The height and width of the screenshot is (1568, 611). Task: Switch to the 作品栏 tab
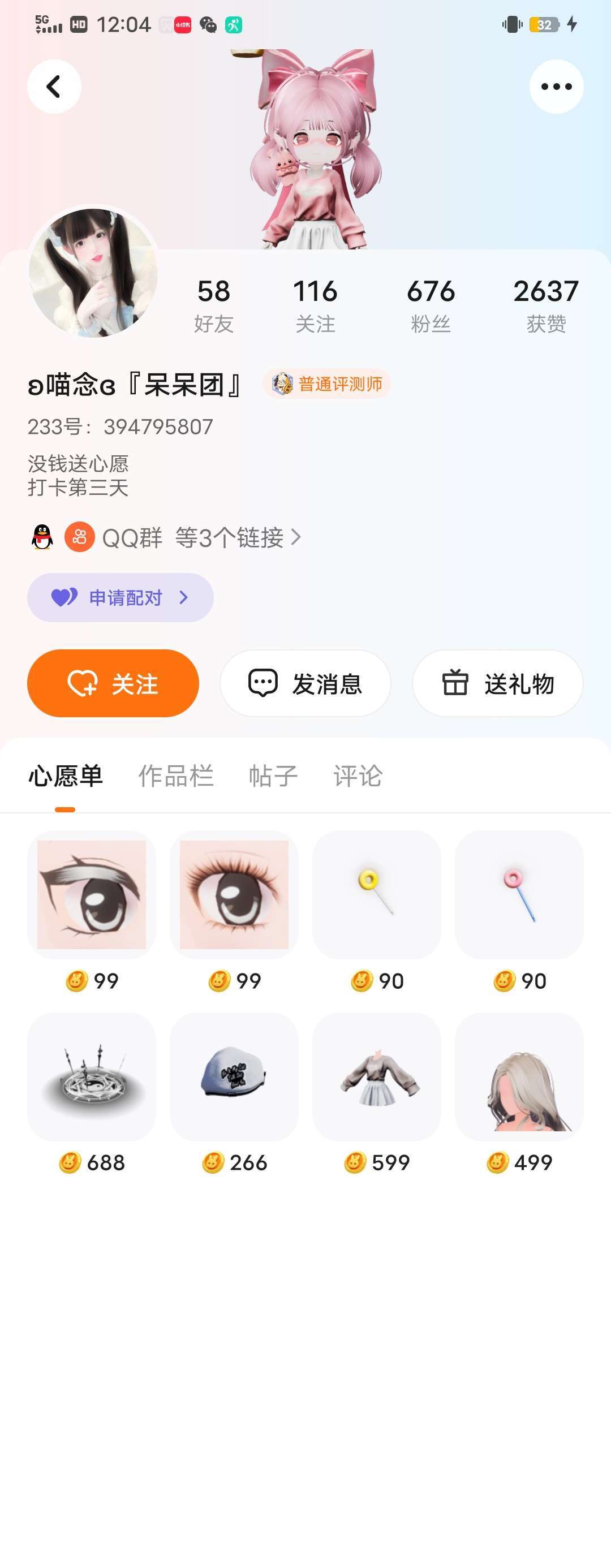click(176, 776)
